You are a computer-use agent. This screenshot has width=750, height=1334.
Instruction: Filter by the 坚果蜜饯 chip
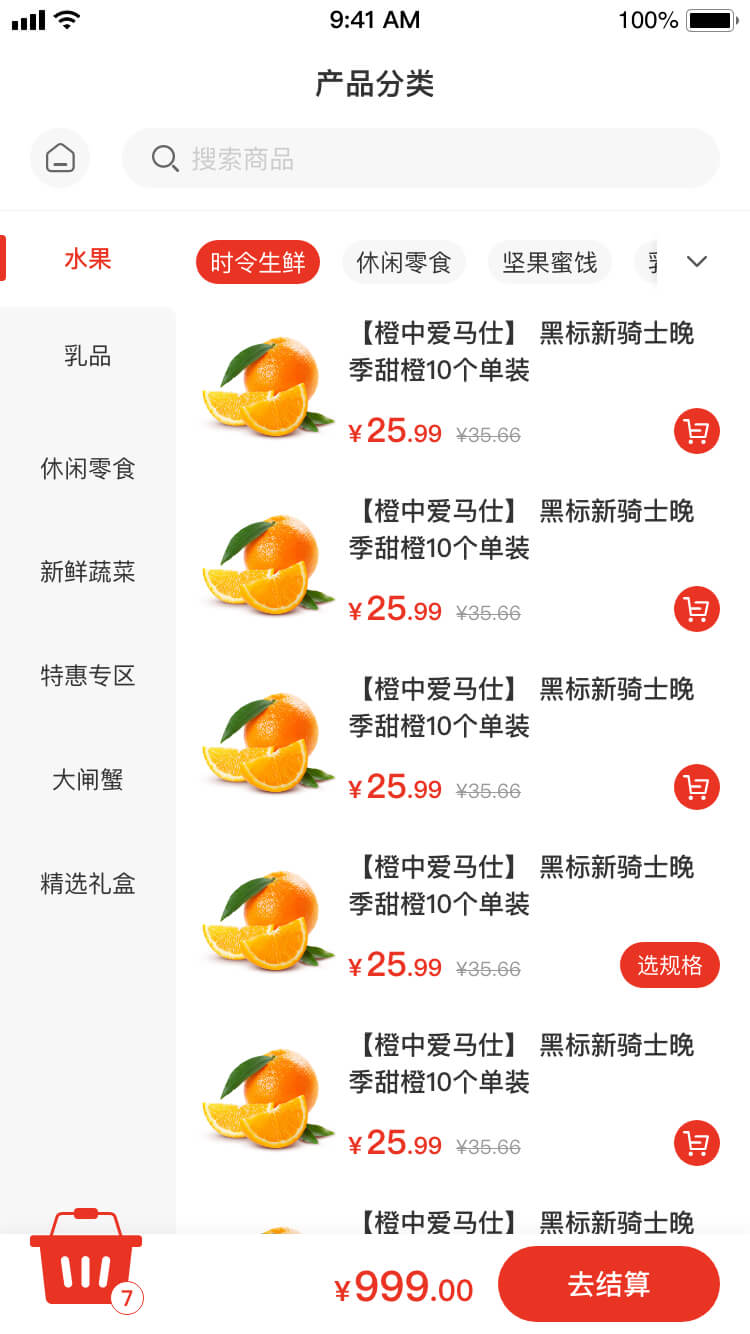(x=549, y=262)
